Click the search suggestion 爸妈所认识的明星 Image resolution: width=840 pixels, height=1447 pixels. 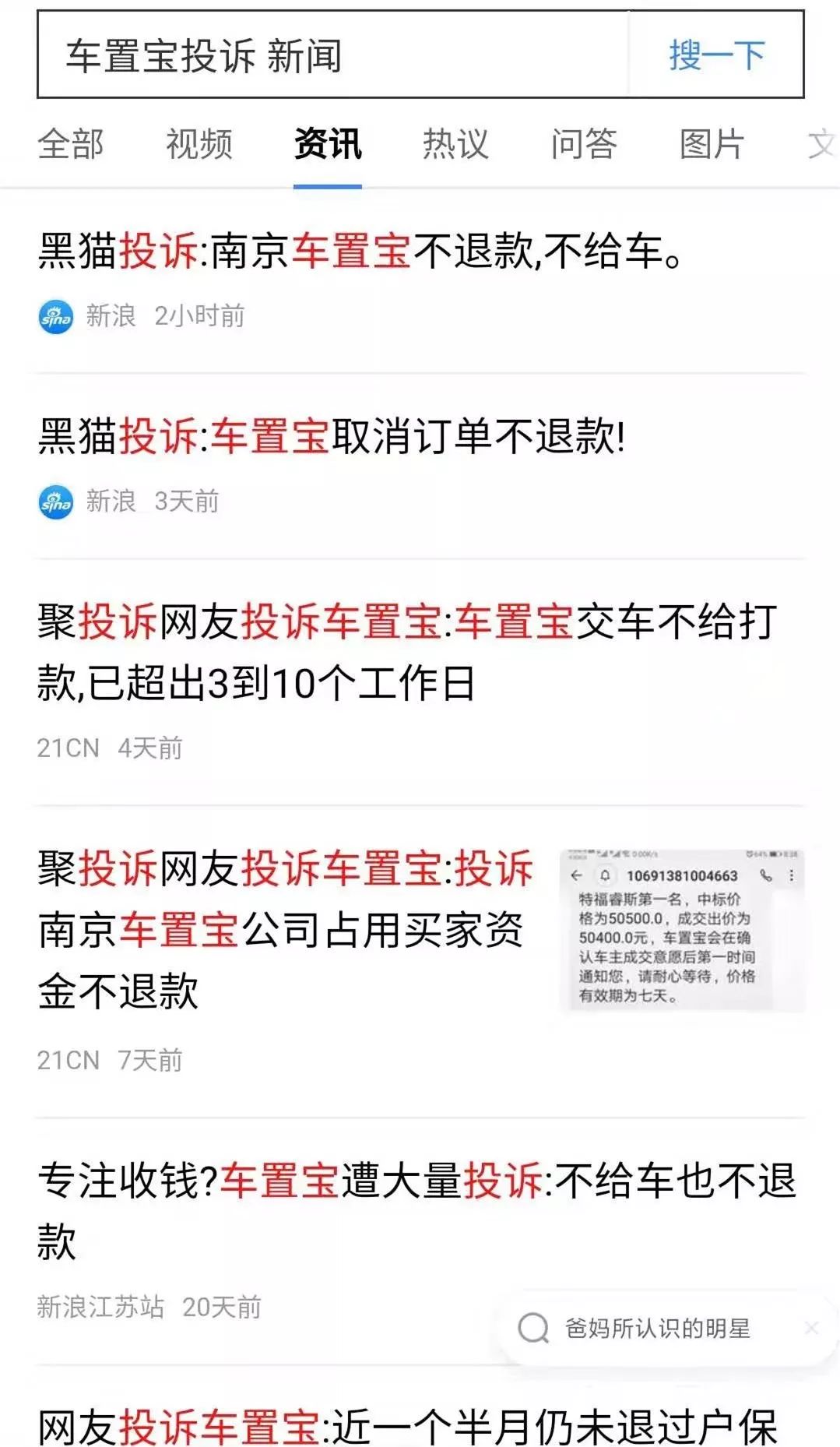coord(658,1329)
